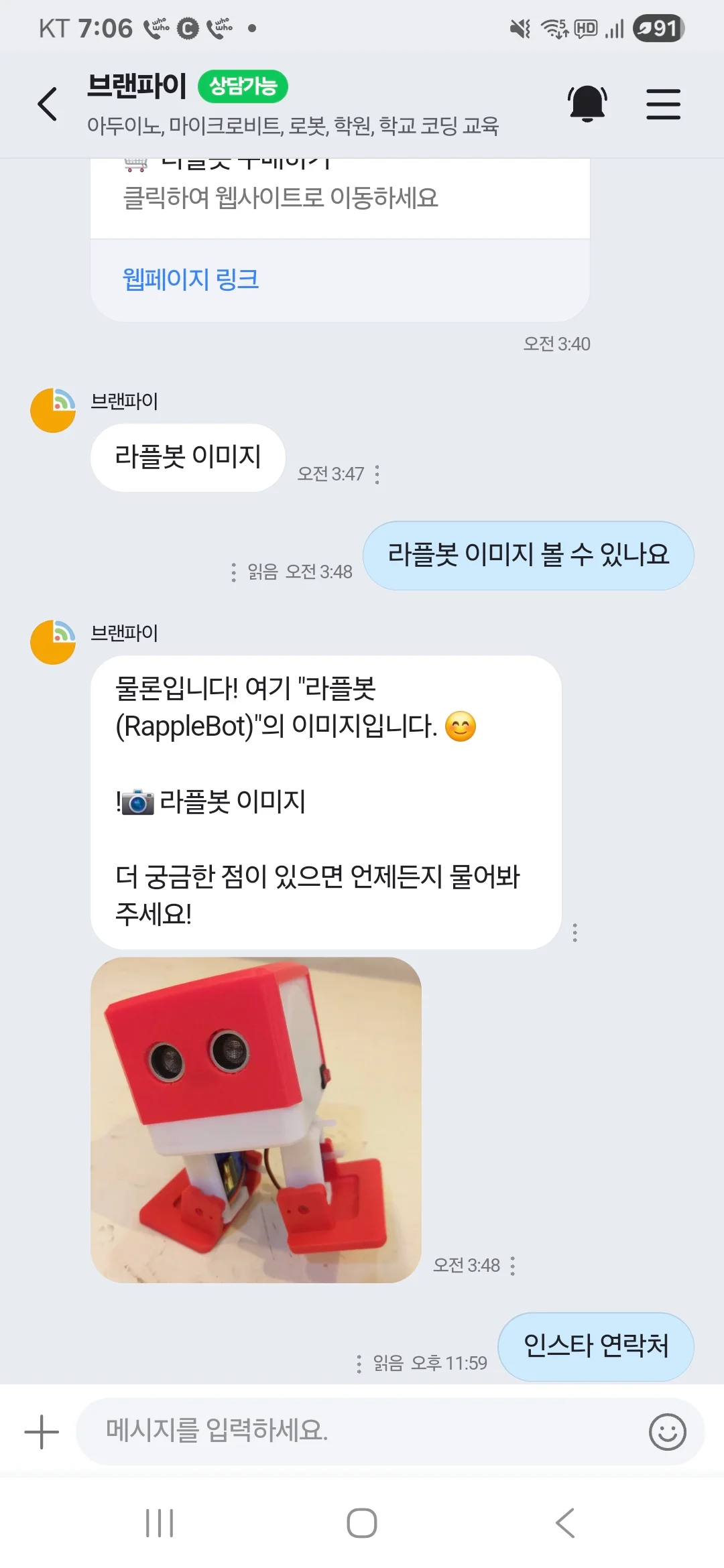Open options menu beside 라플봇 이미지 bubble
This screenshot has height=1568, width=724.
(x=379, y=474)
